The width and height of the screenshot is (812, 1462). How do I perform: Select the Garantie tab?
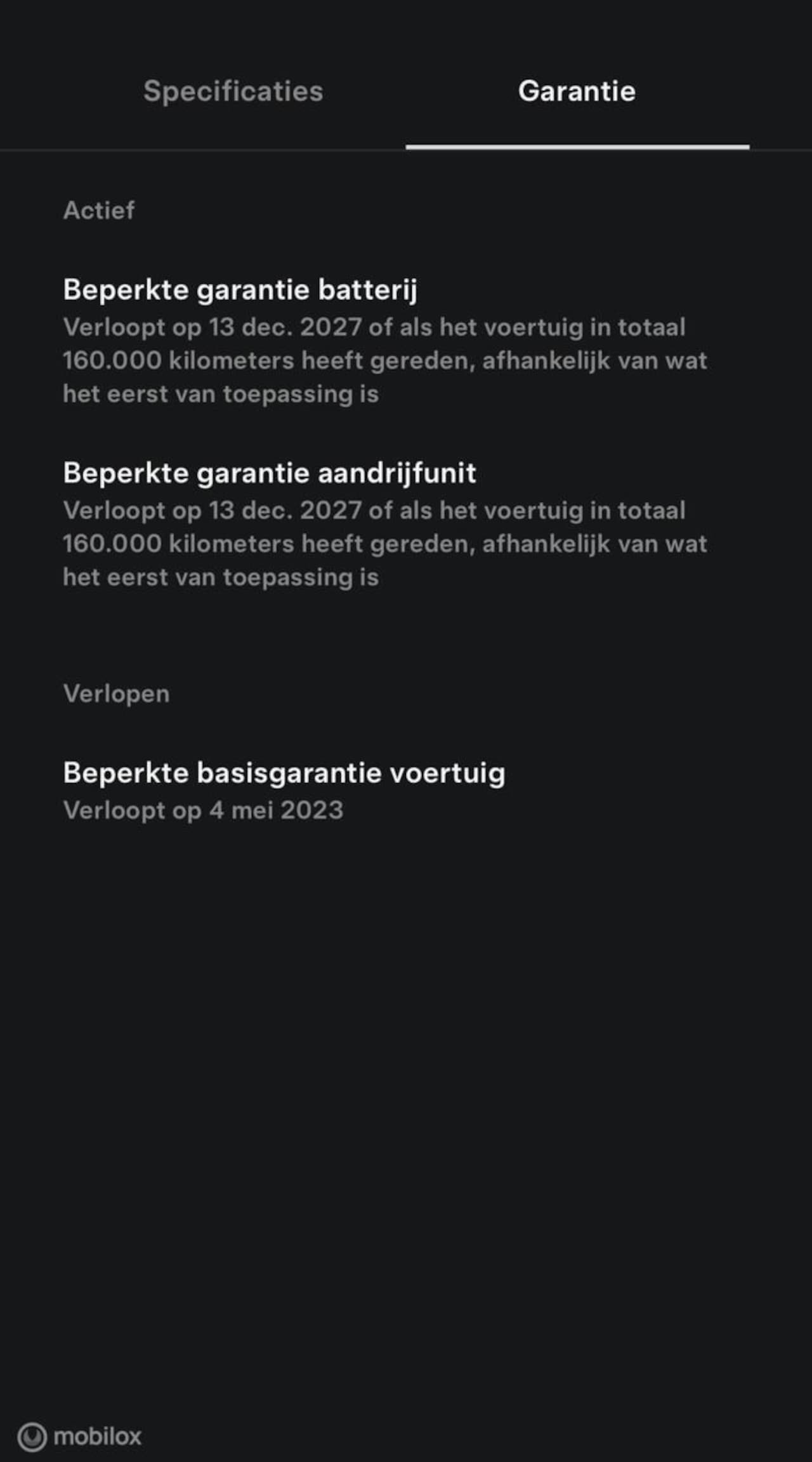pyautogui.click(x=577, y=91)
